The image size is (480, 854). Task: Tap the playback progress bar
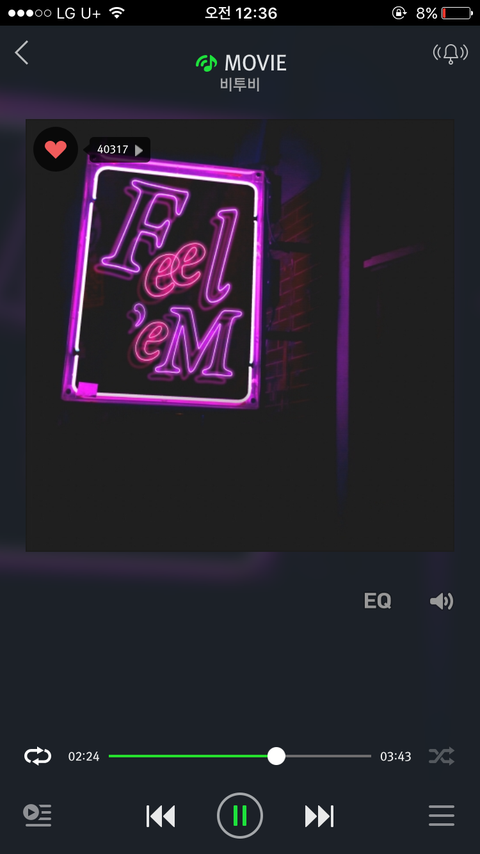coord(240,756)
